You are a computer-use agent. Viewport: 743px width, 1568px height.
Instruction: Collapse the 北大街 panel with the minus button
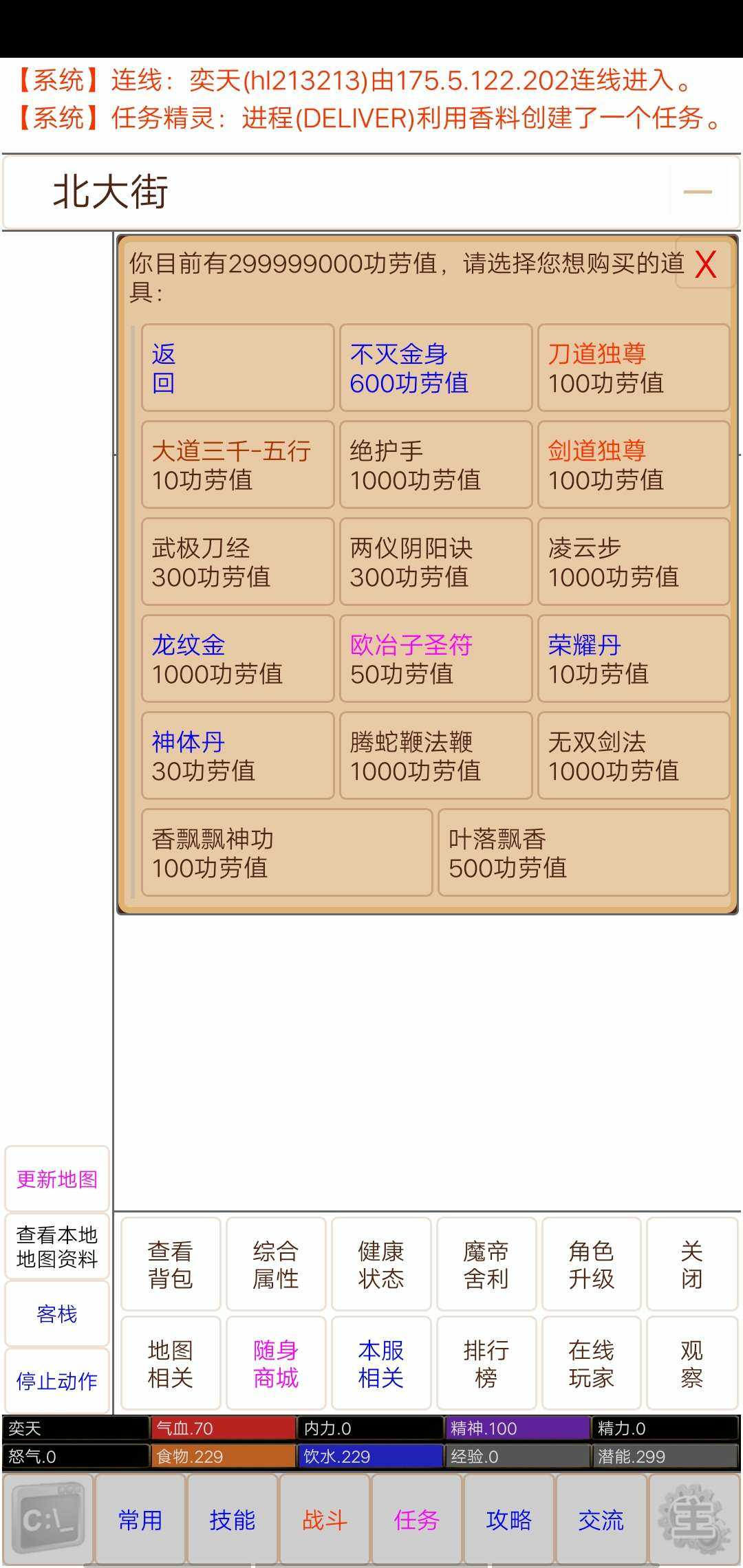698,193
